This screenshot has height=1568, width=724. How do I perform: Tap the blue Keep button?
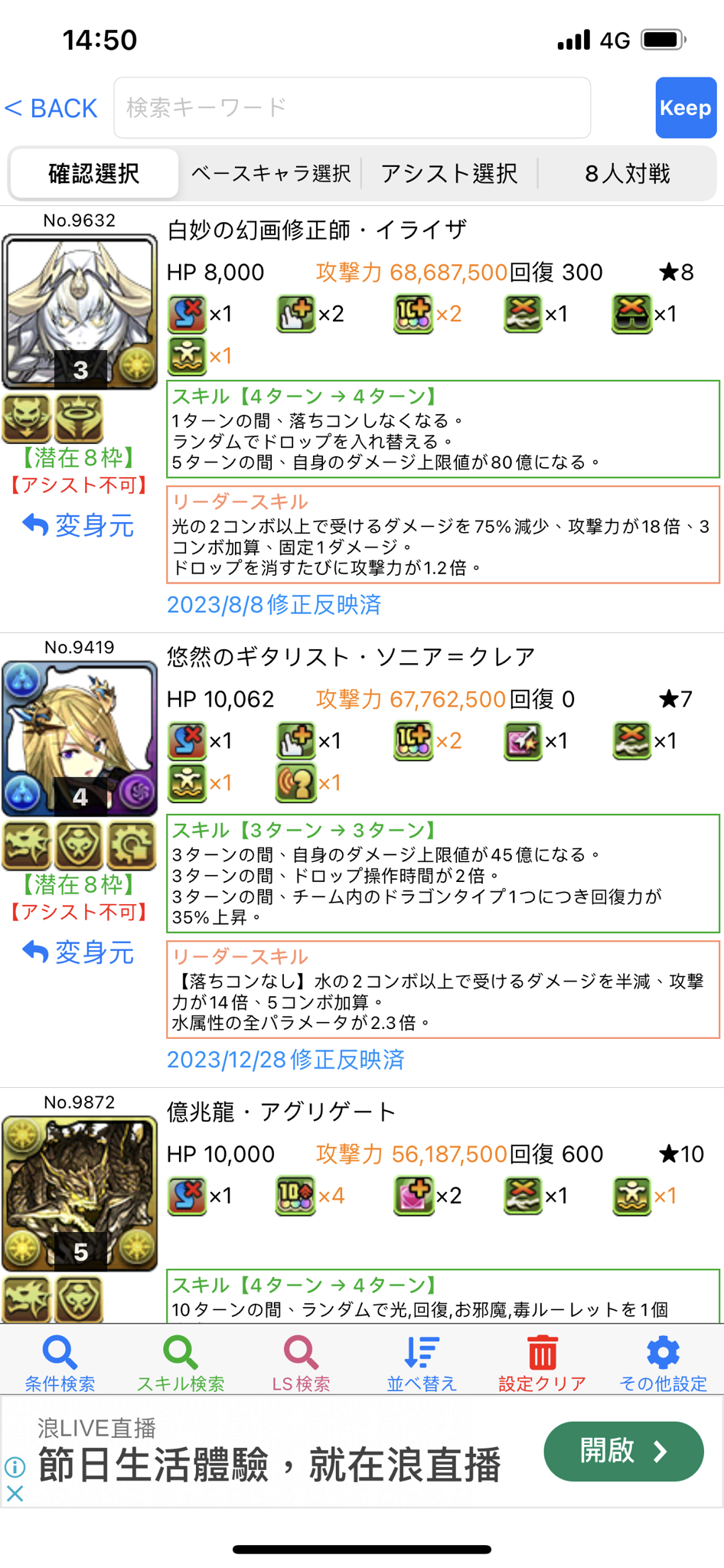pos(685,108)
